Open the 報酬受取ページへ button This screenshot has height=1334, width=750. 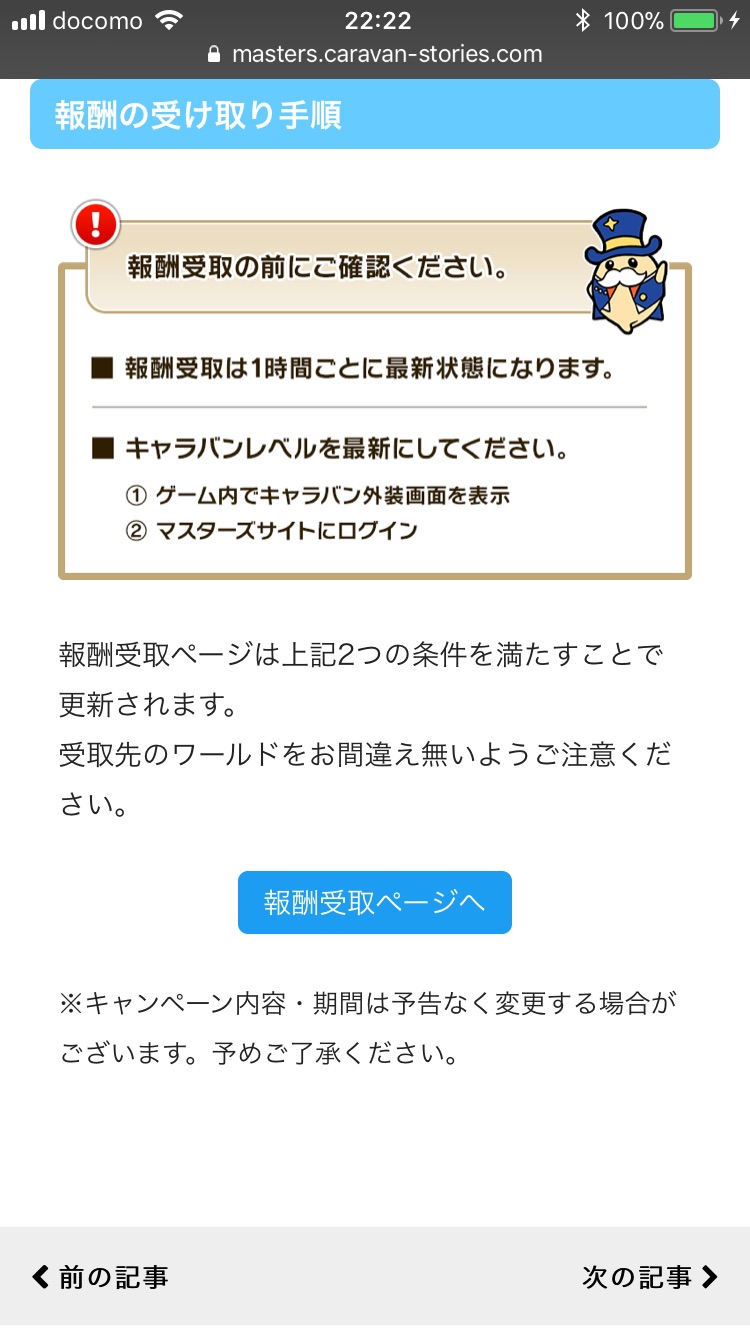click(374, 902)
